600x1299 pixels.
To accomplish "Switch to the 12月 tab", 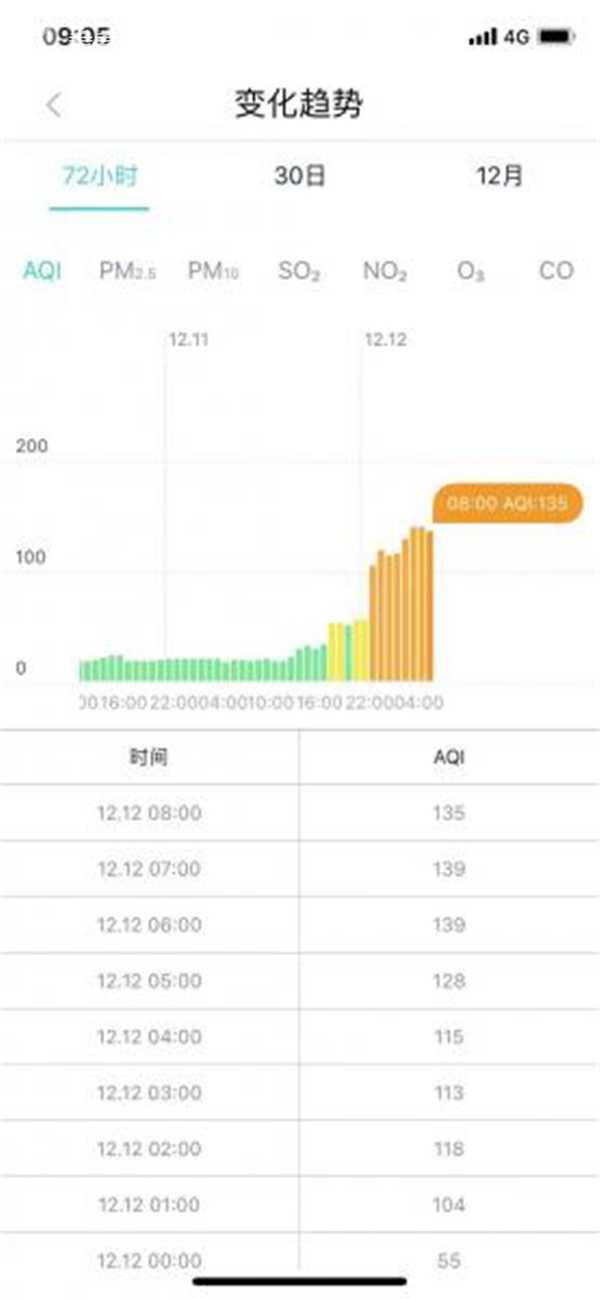I will coord(499,177).
